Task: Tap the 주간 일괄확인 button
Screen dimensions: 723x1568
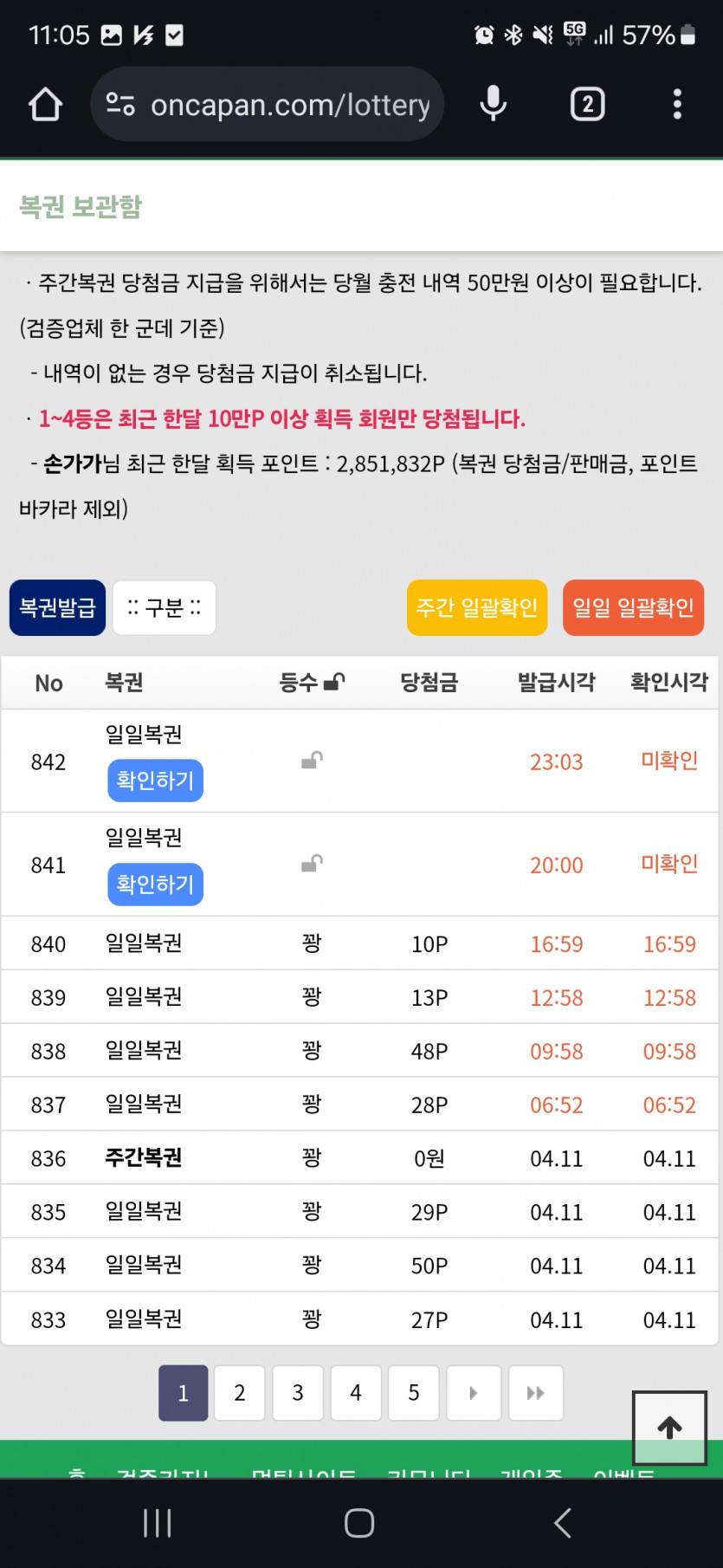Action: coord(477,607)
